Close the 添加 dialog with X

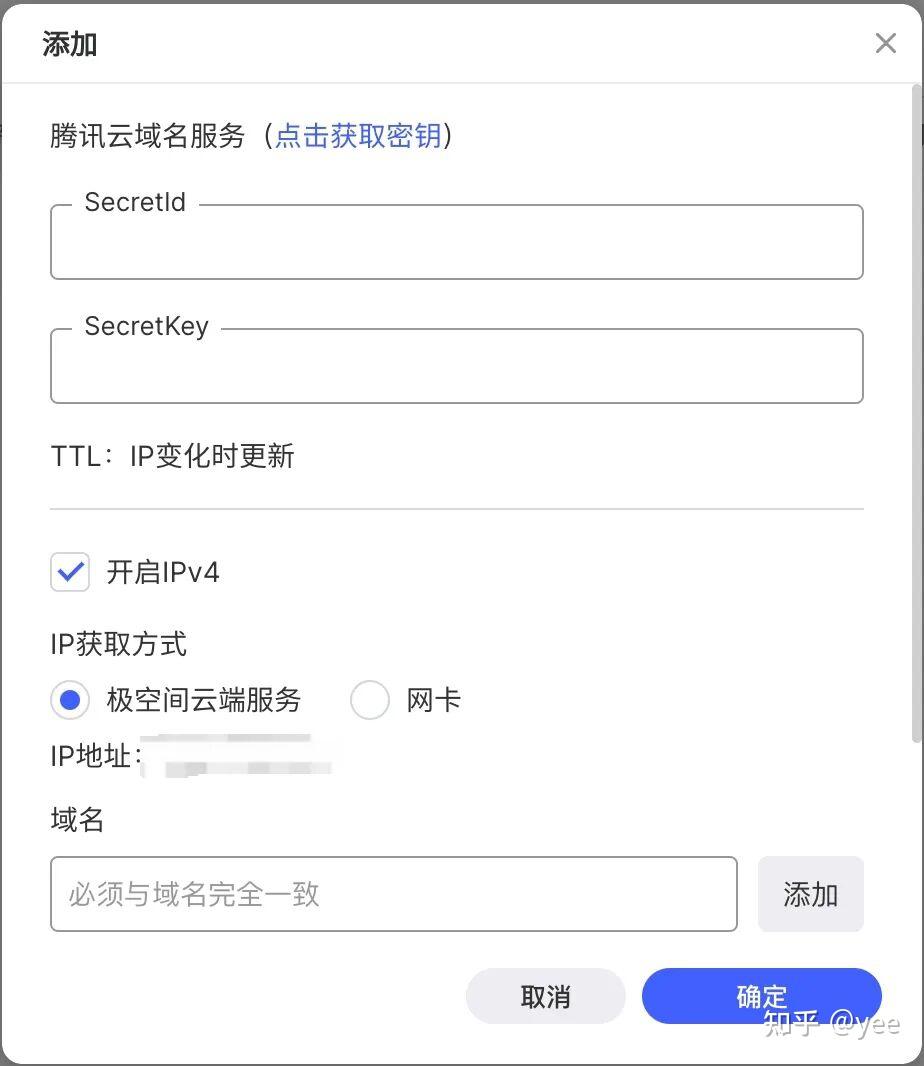pos(885,43)
